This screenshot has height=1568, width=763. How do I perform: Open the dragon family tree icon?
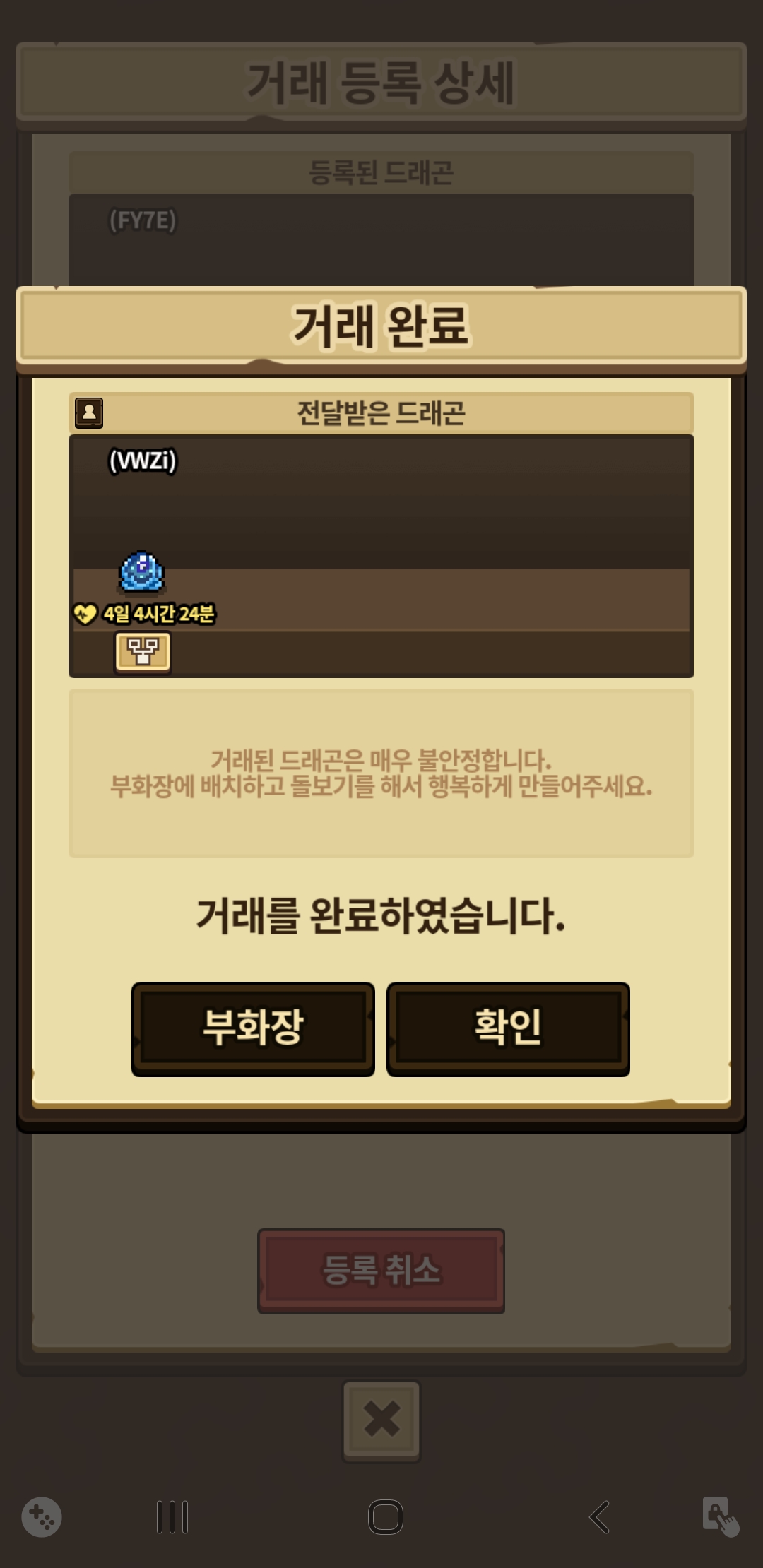(x=143, y=651)
